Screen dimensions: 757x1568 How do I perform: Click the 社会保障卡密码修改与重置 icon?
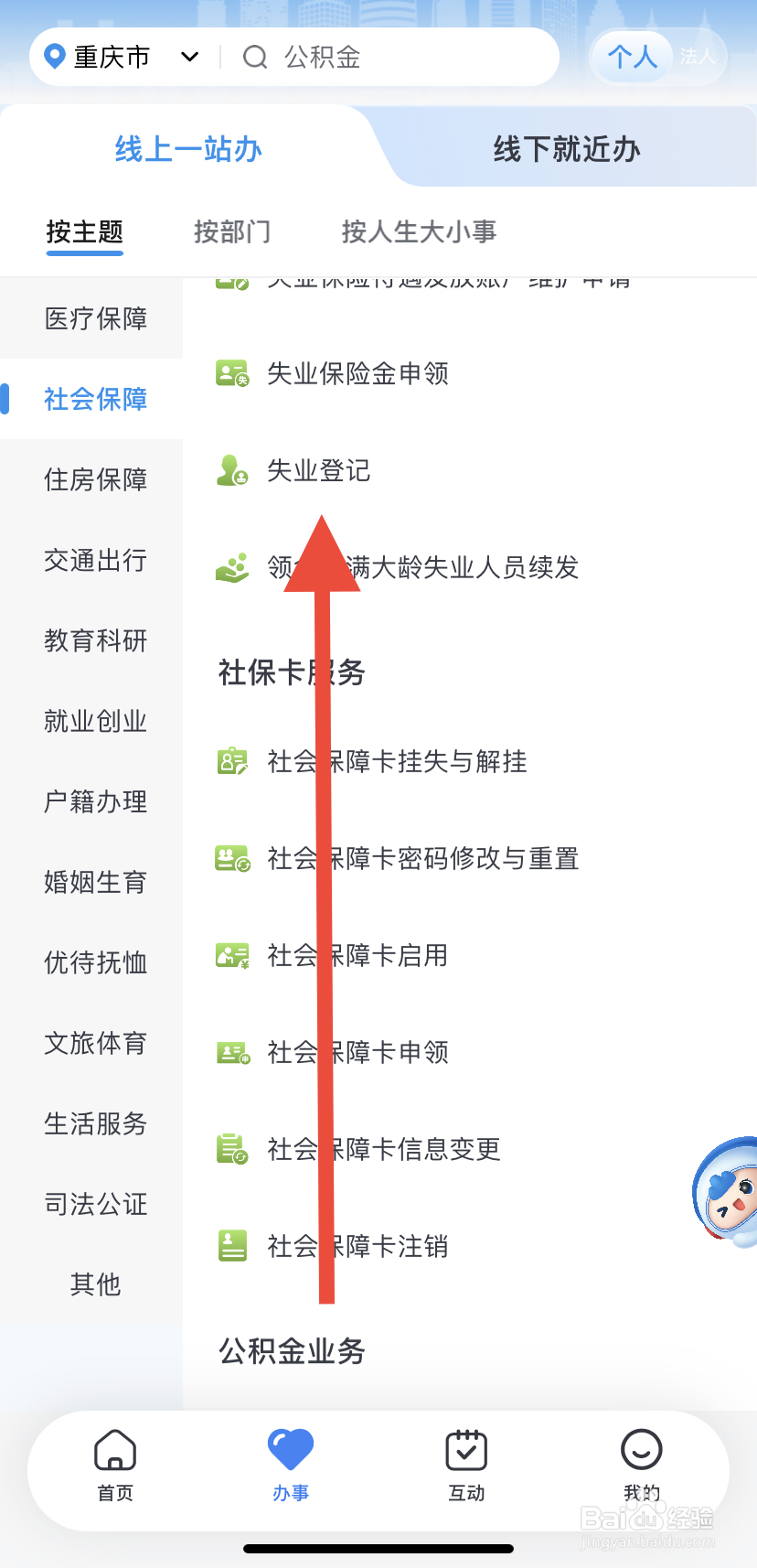click(x=232, y=858)
